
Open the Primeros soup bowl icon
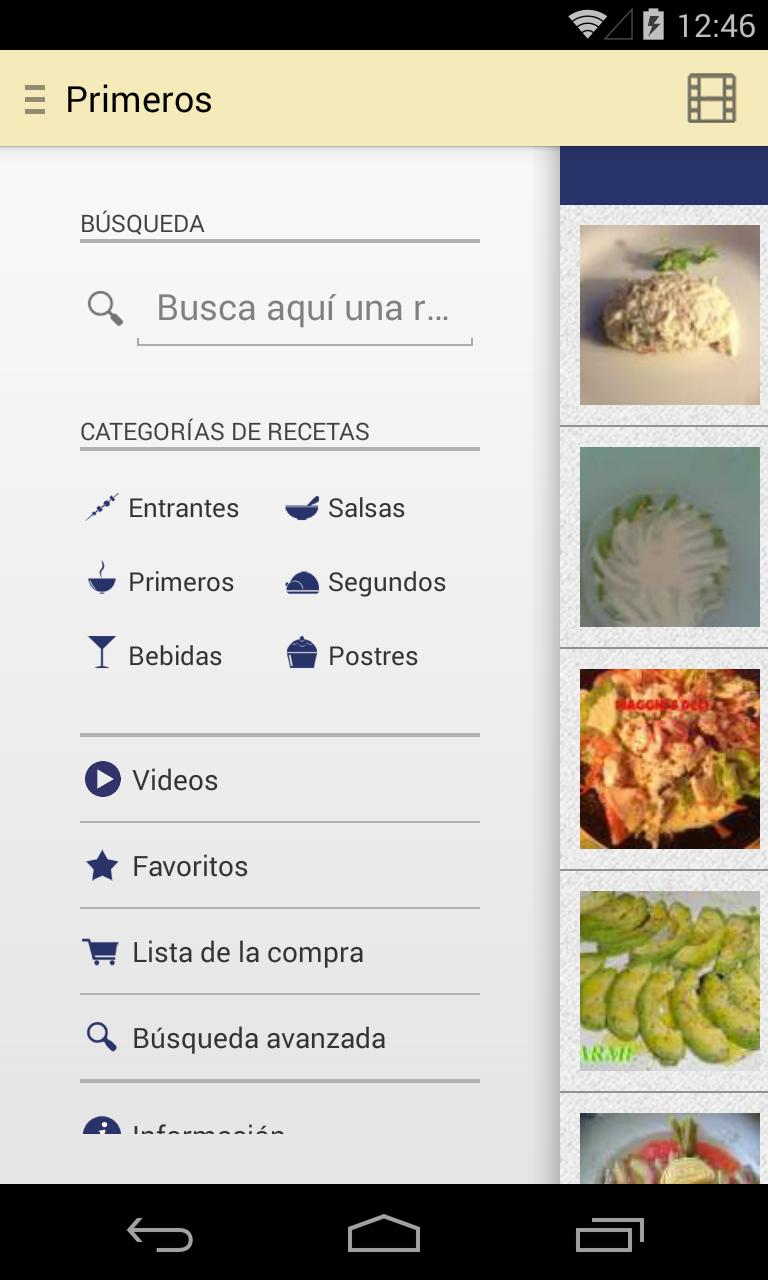pos(100,581)
